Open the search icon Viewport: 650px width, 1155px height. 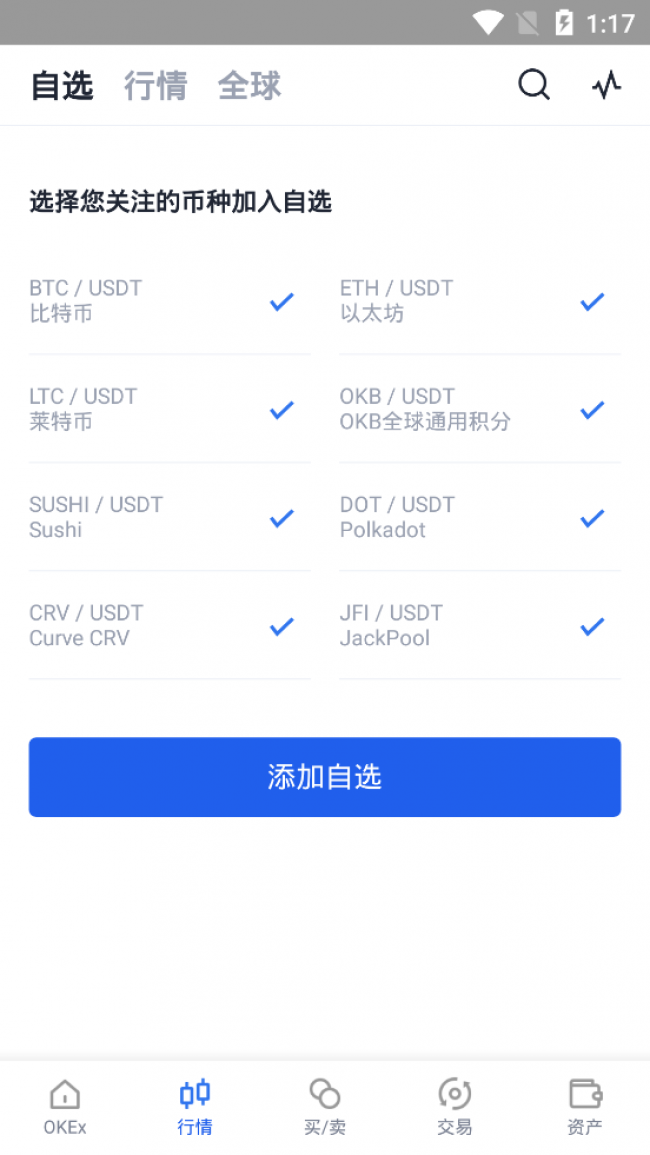pos(534,86)
